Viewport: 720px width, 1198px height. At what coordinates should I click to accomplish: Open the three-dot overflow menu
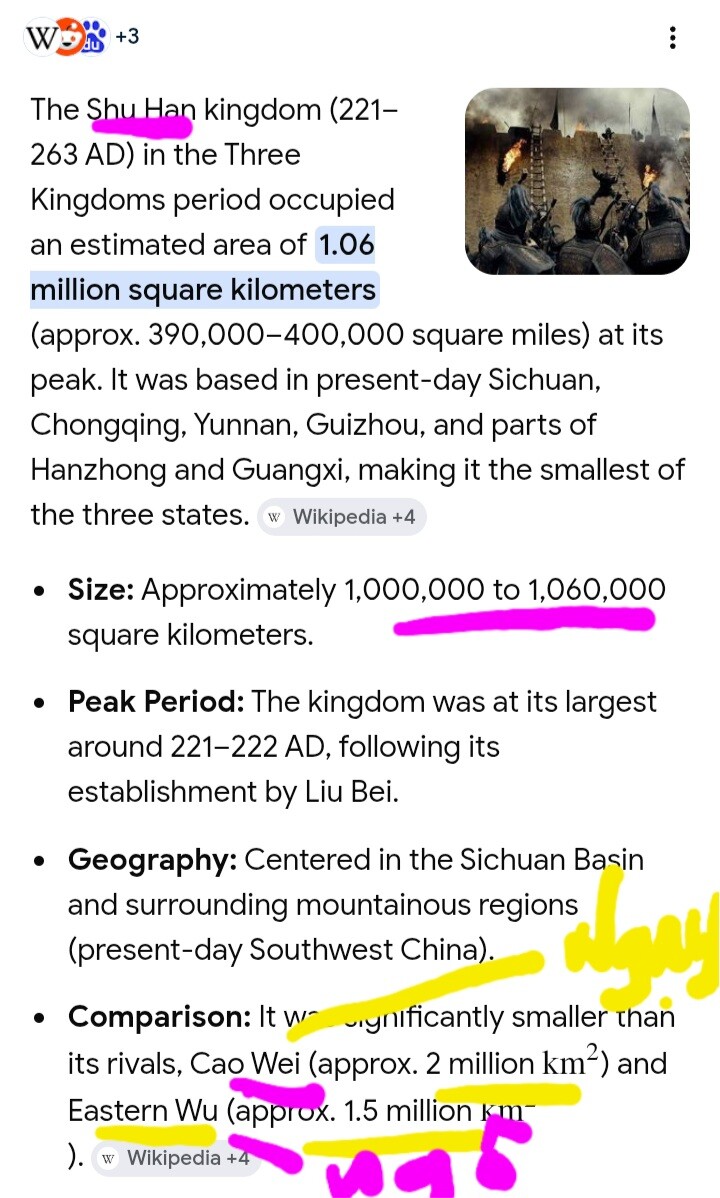click(673, 39)
